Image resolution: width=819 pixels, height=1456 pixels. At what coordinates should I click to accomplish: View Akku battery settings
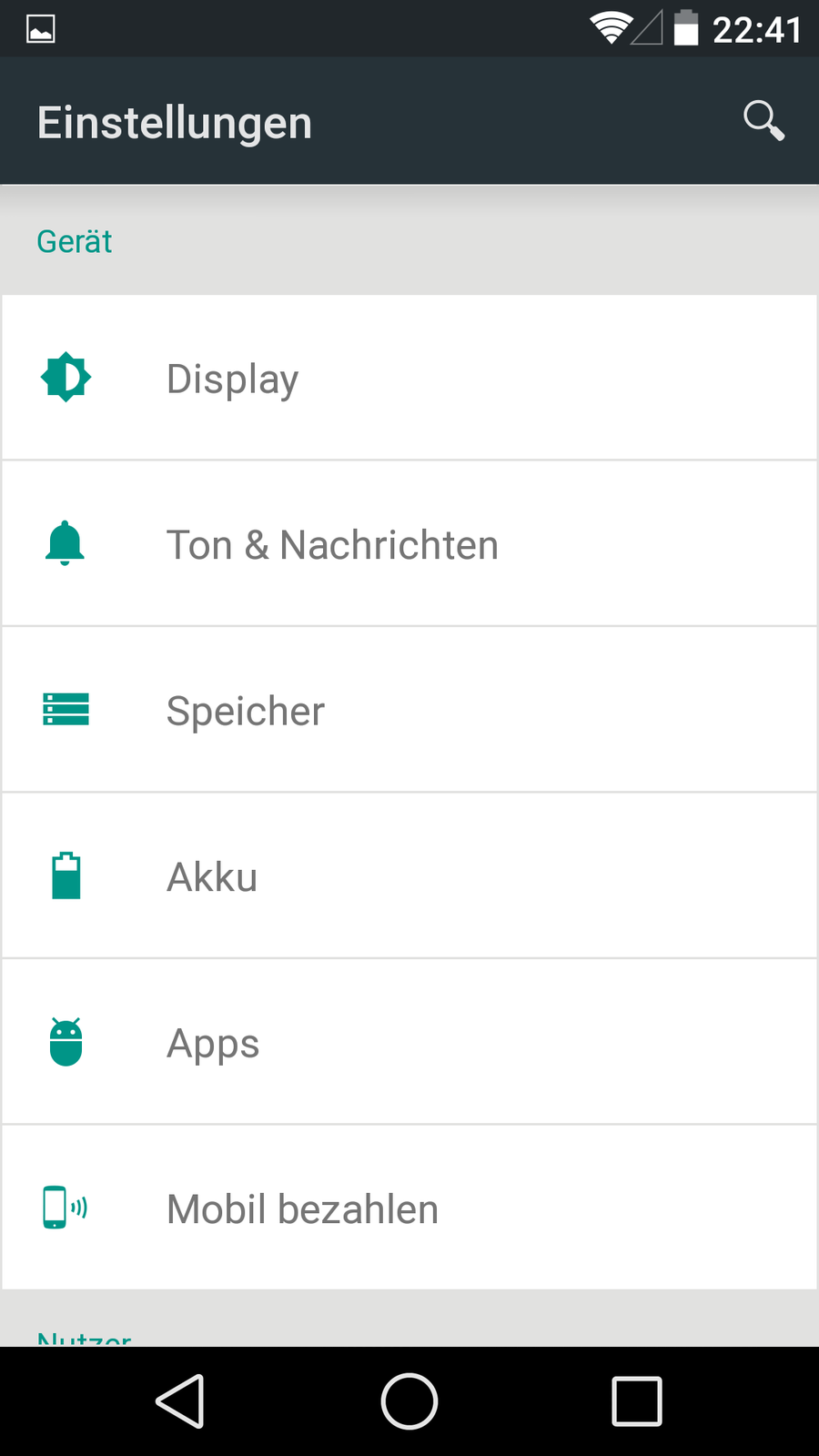(x=409, y=876)
